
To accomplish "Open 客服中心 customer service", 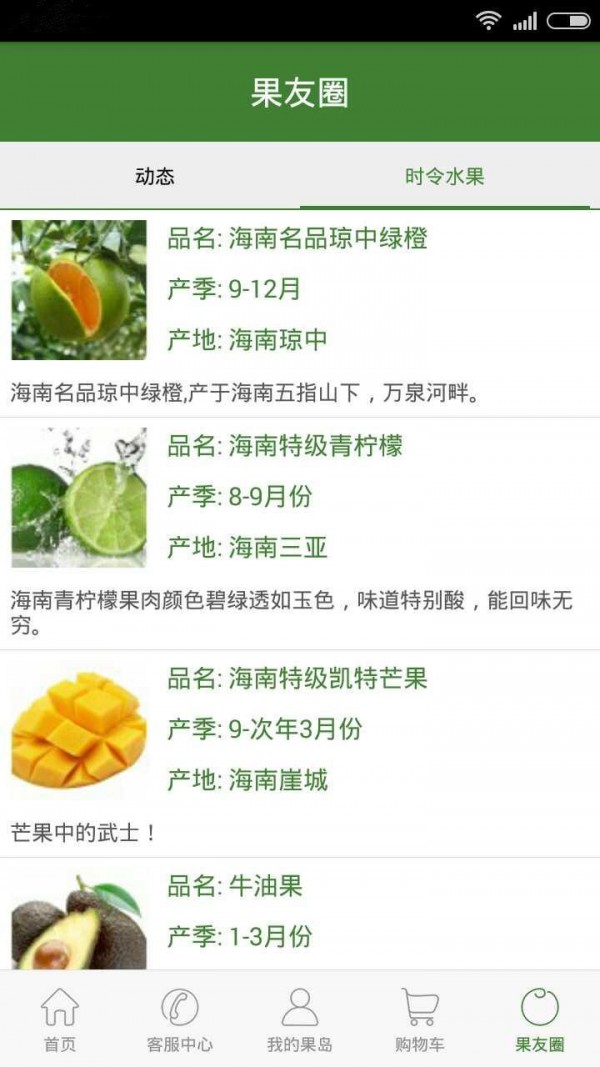I will [x=180, y=1018].
